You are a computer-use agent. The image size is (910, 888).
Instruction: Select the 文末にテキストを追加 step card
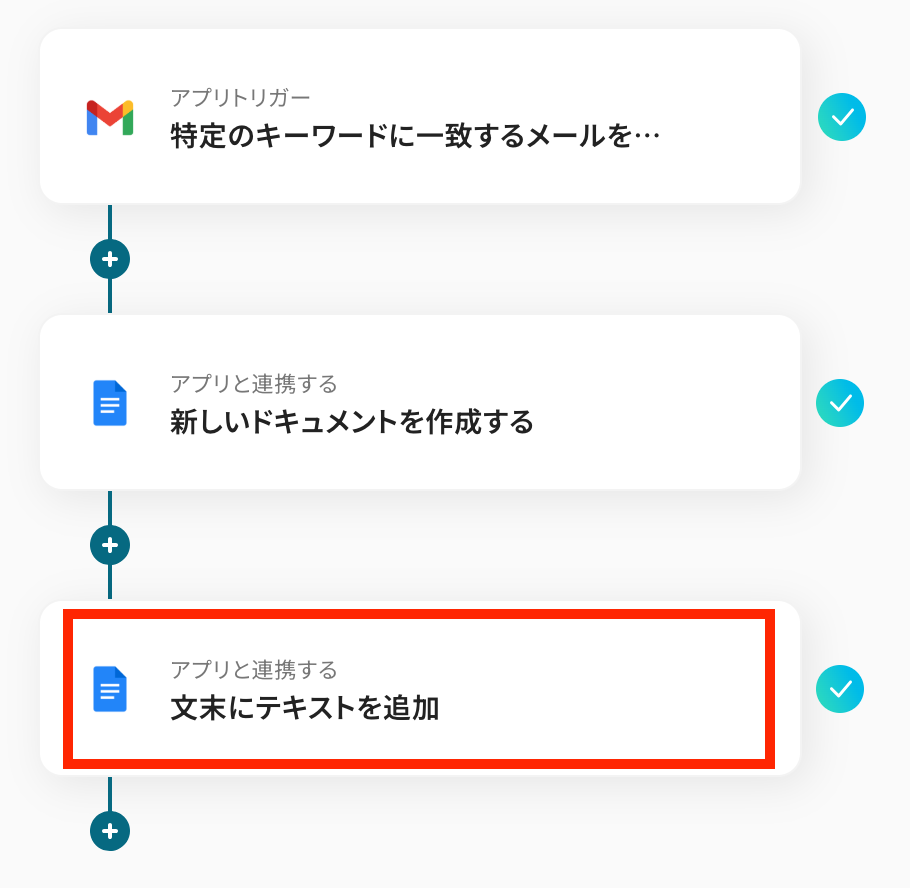(x=419, y=689)
